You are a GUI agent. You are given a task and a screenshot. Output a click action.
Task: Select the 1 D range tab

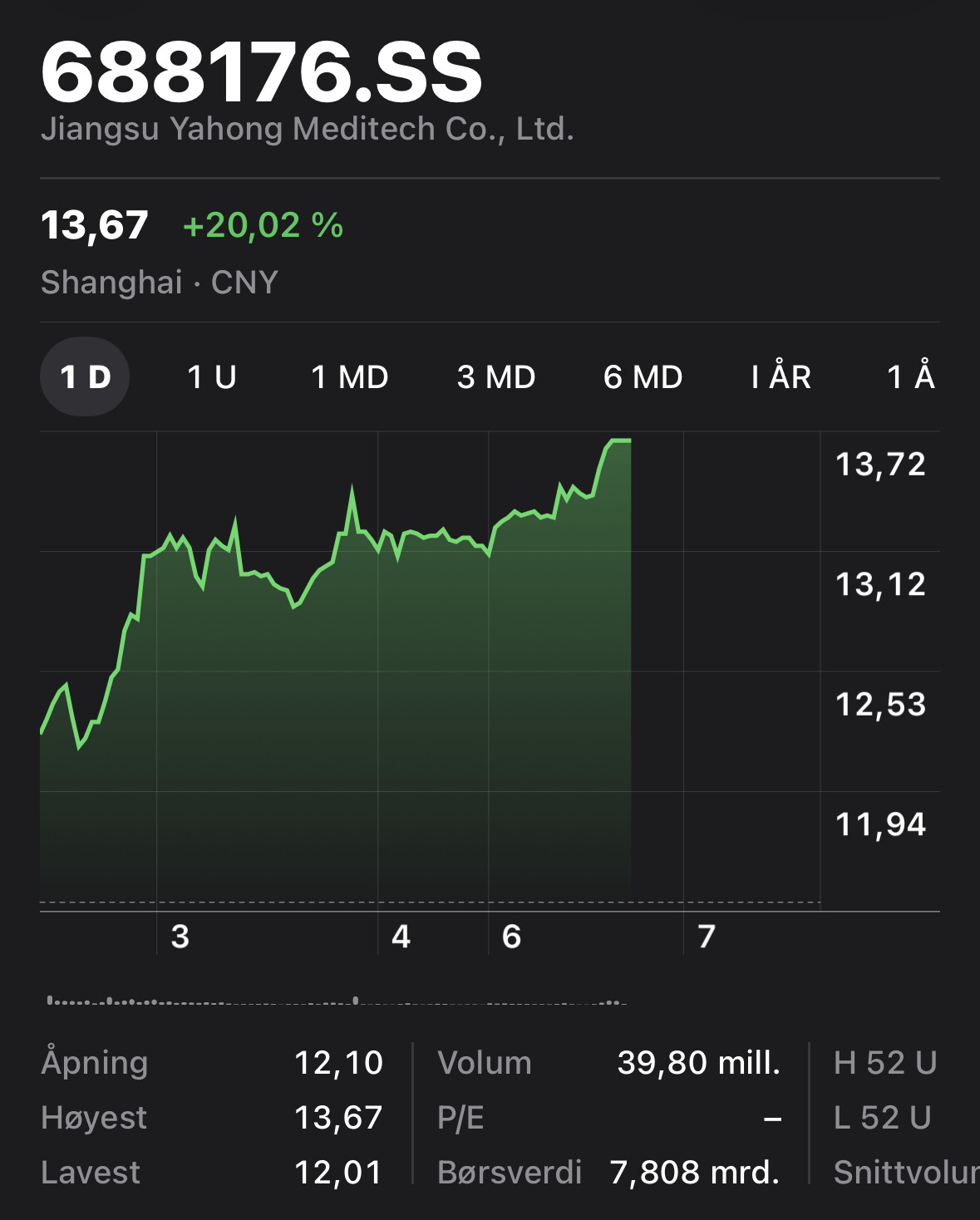click(x=85, y=377)
